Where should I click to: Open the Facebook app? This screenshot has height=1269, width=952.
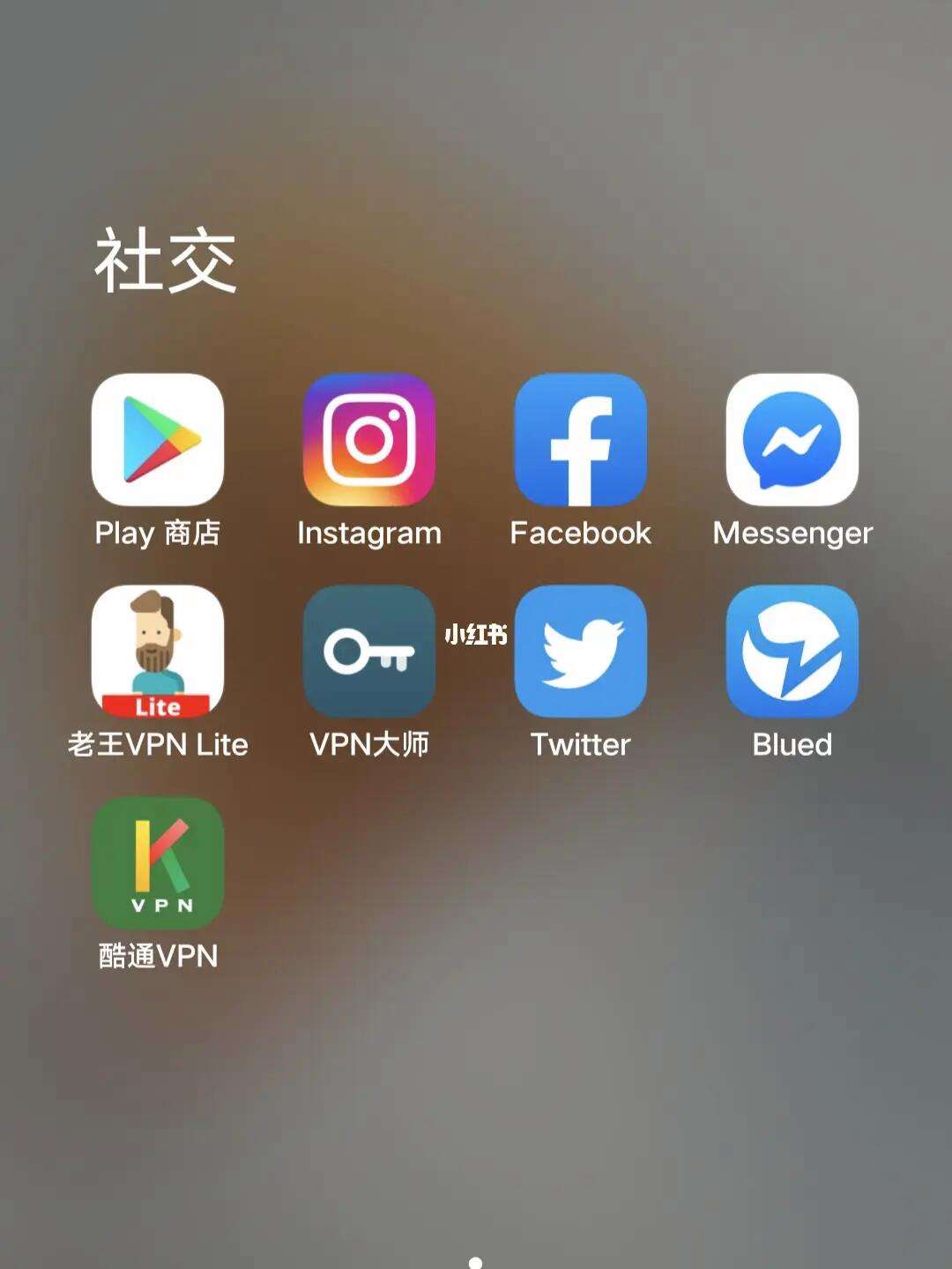581,440
